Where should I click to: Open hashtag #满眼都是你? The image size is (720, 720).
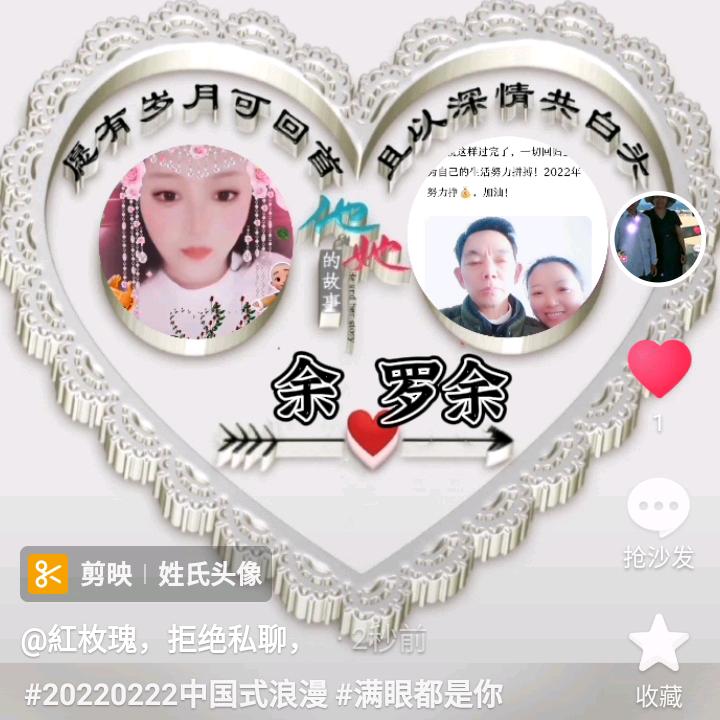(419, 695)
